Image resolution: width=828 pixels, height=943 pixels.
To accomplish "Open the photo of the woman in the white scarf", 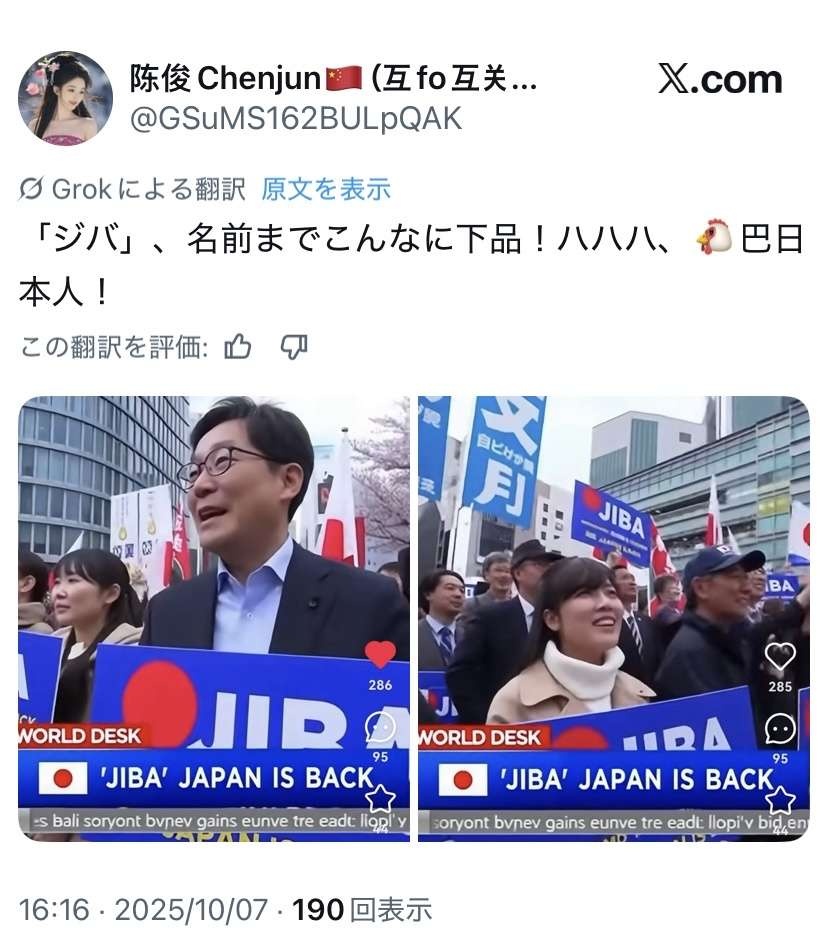I will click(613, 618).
